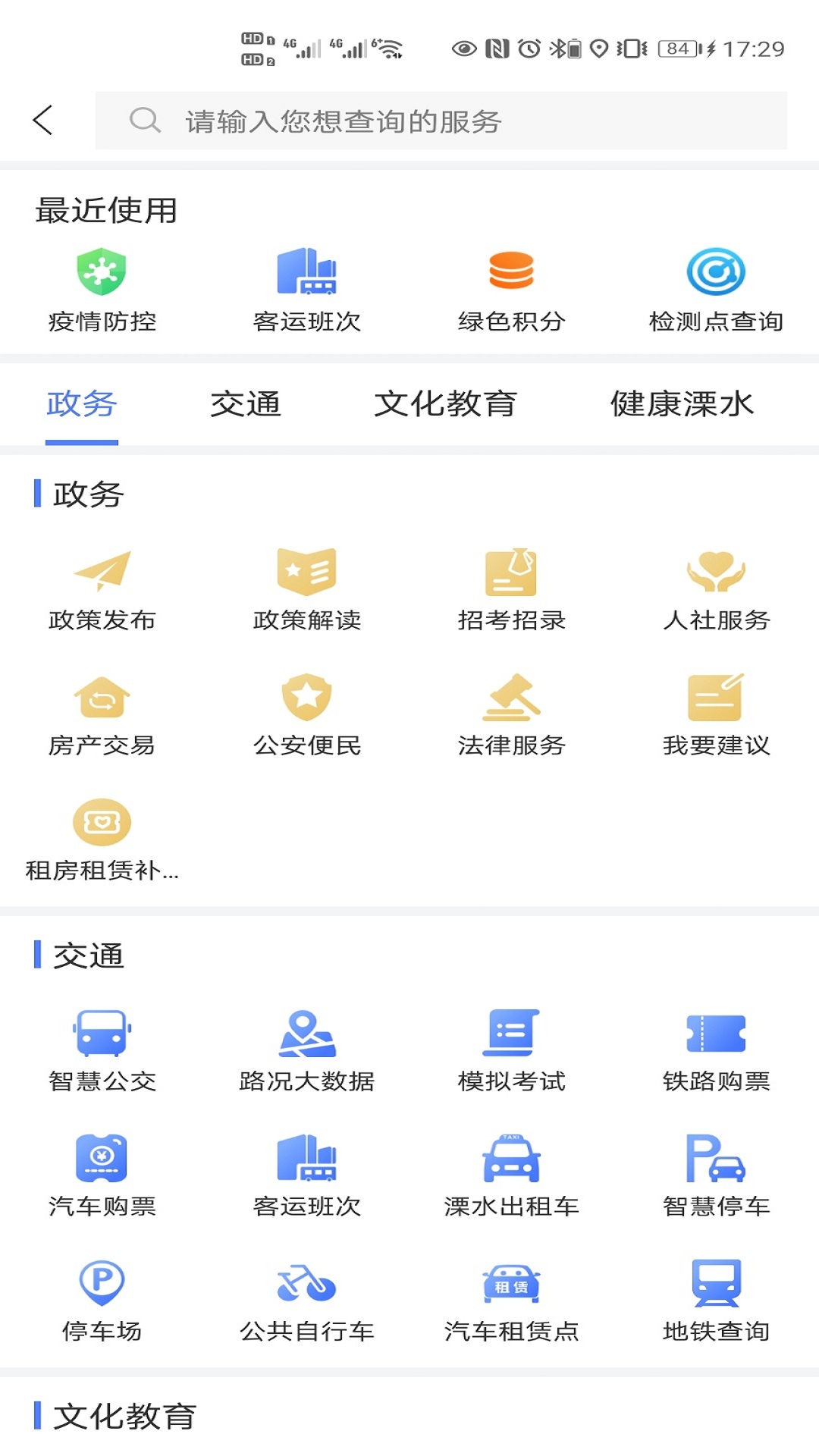This screenshot has height=1456, width=819.
Task: Tap the service search box
Action: [x=441, y=121]
